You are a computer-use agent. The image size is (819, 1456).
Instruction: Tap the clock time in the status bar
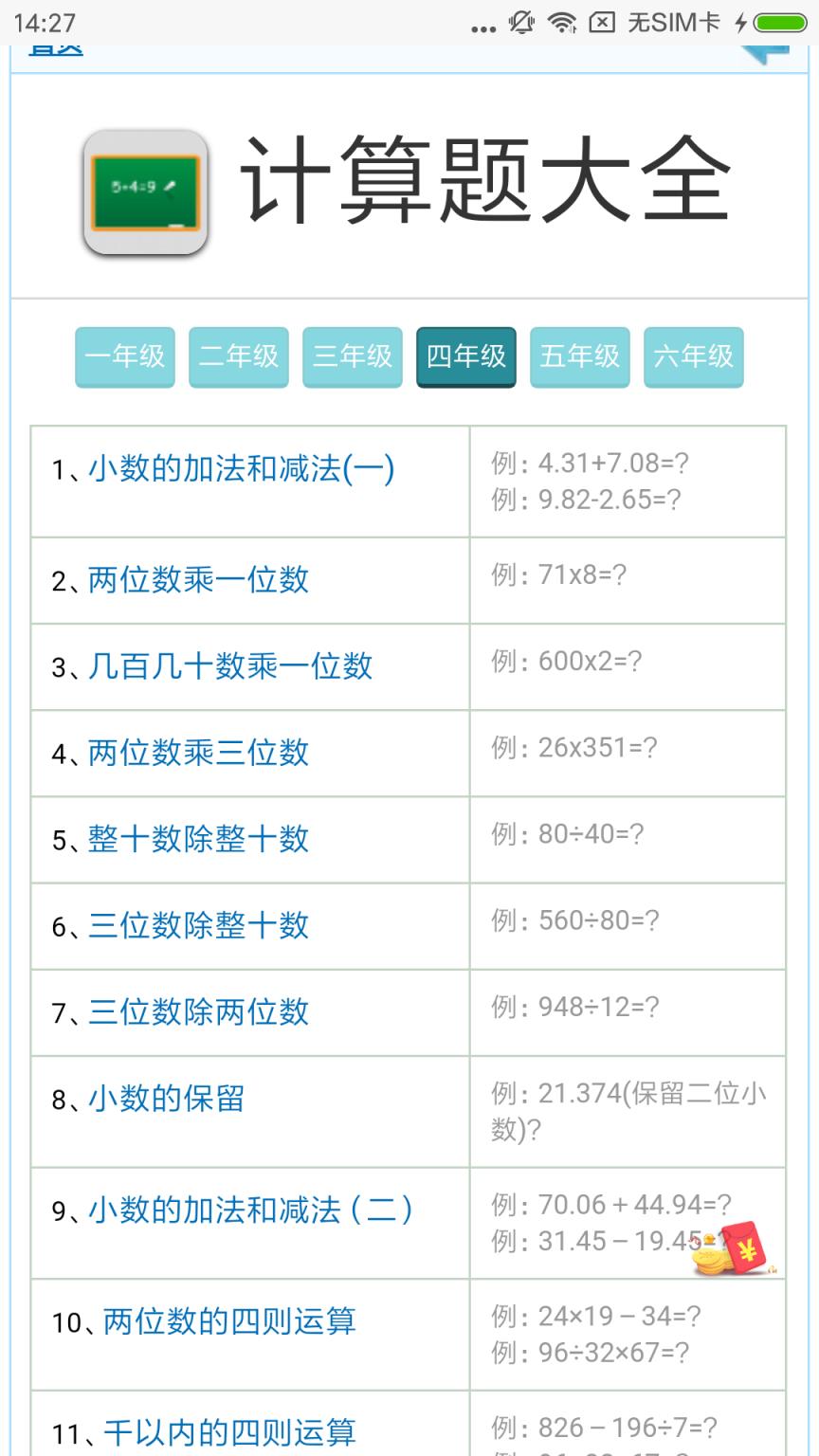tap(45, 21)
